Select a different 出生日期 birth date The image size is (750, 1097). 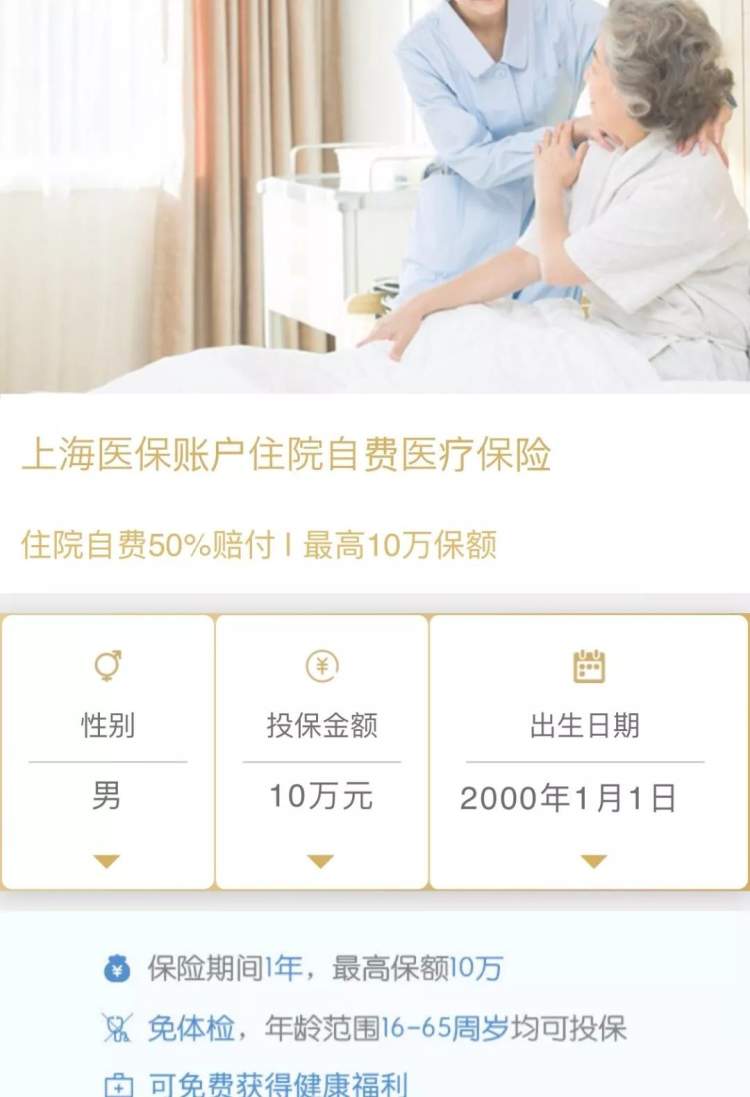(x=593, y=860)
